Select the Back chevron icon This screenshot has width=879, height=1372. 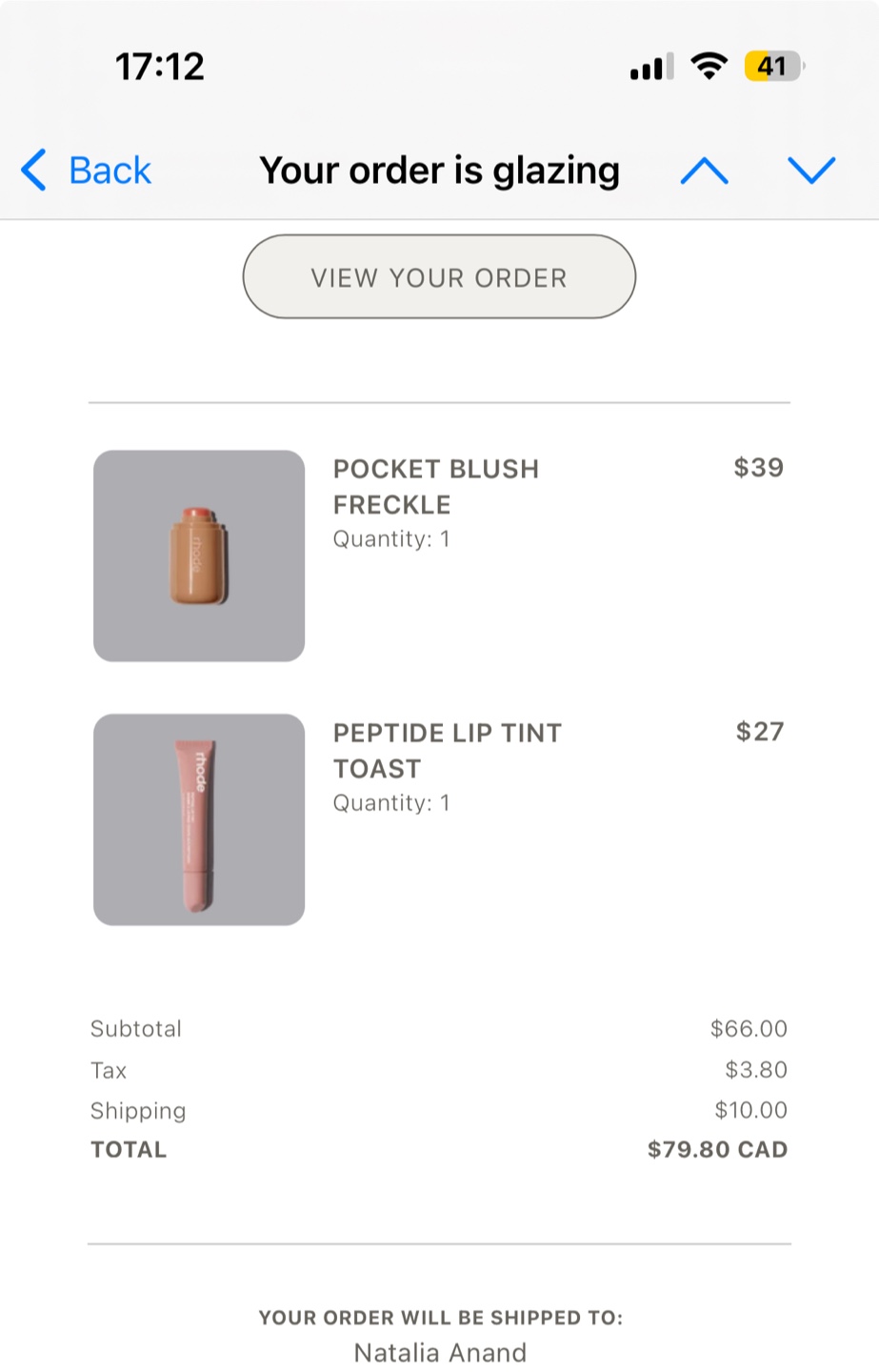(x=32, y=171)
